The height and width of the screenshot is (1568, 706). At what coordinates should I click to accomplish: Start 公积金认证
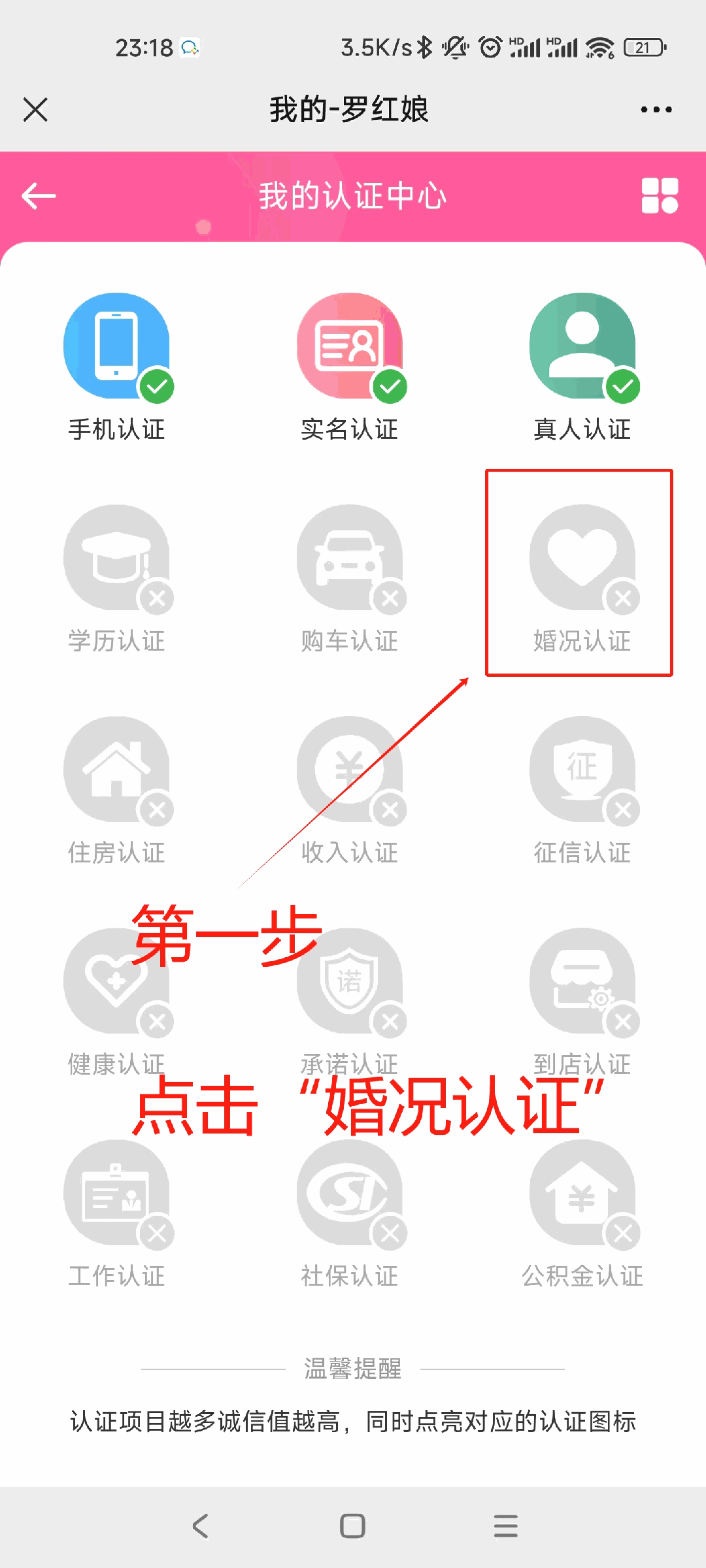[x=582, y=1193]
